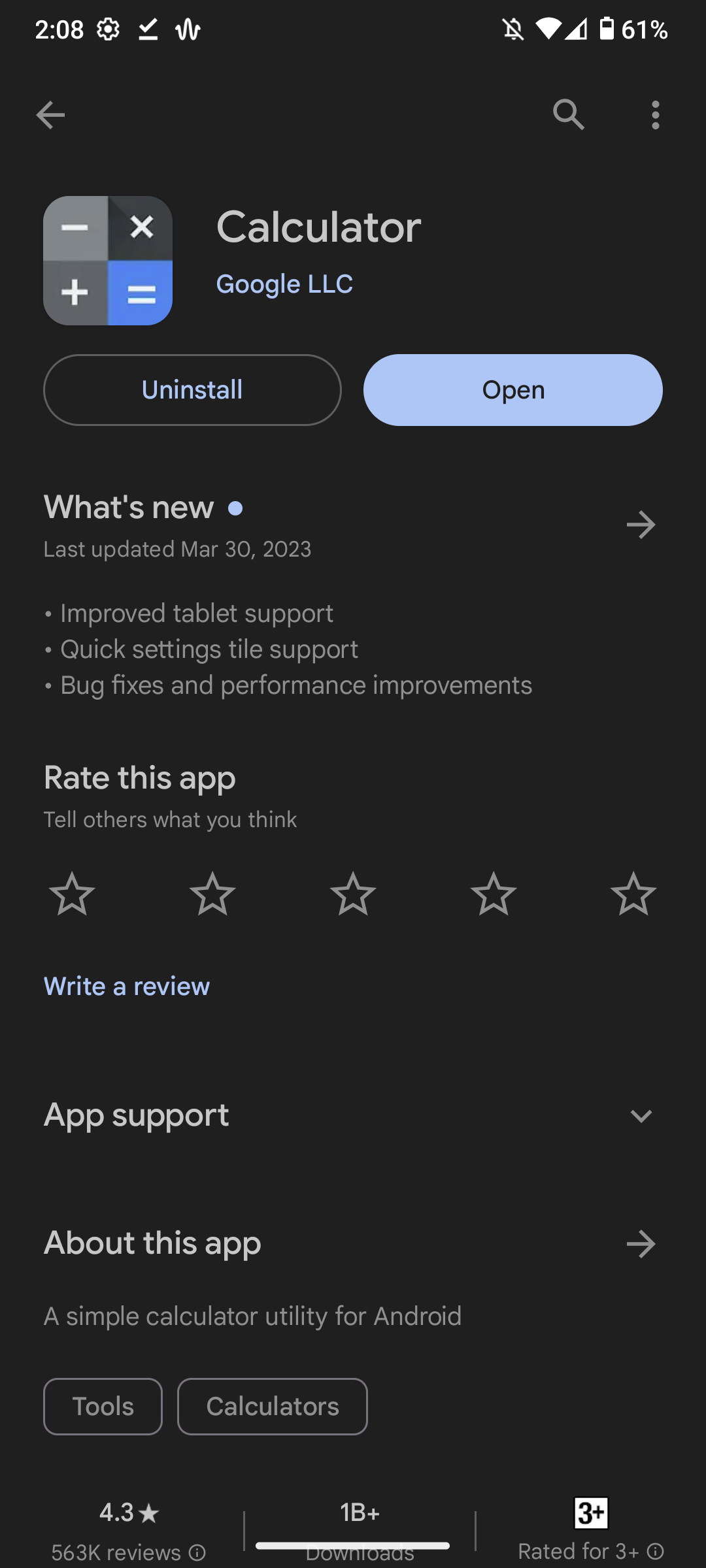
Task: Rate the app one star
Action: pyautogui.click(x=72, y=894)
